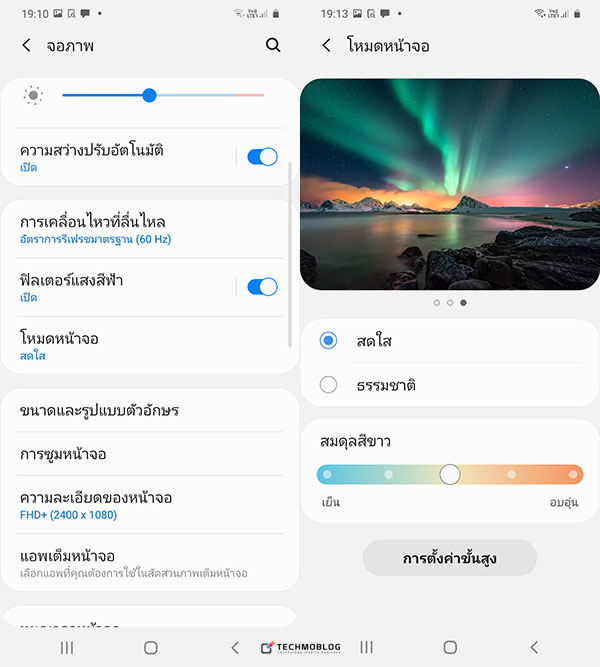Tap the brightness slider track
The width and height of the screenshot is (600, 667).
(200, 95)
